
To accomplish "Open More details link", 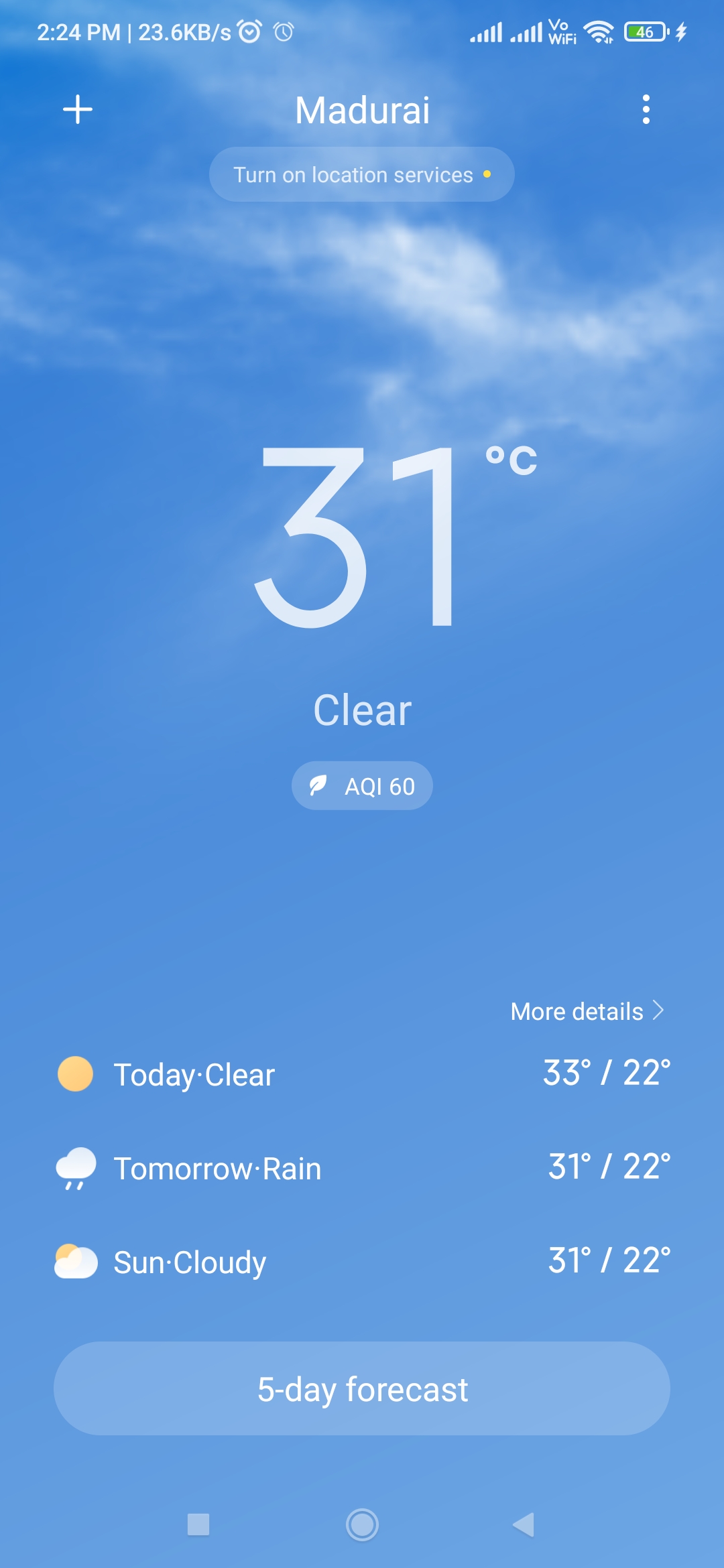I will click(587, 1010).
